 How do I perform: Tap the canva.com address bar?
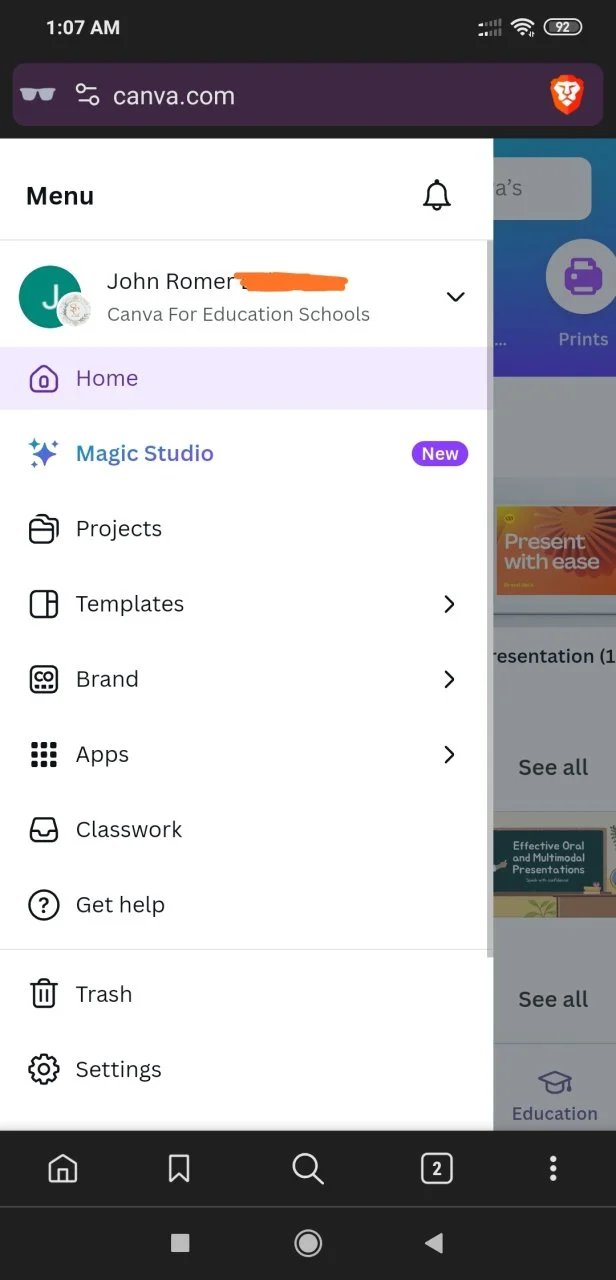click(300, 96)
